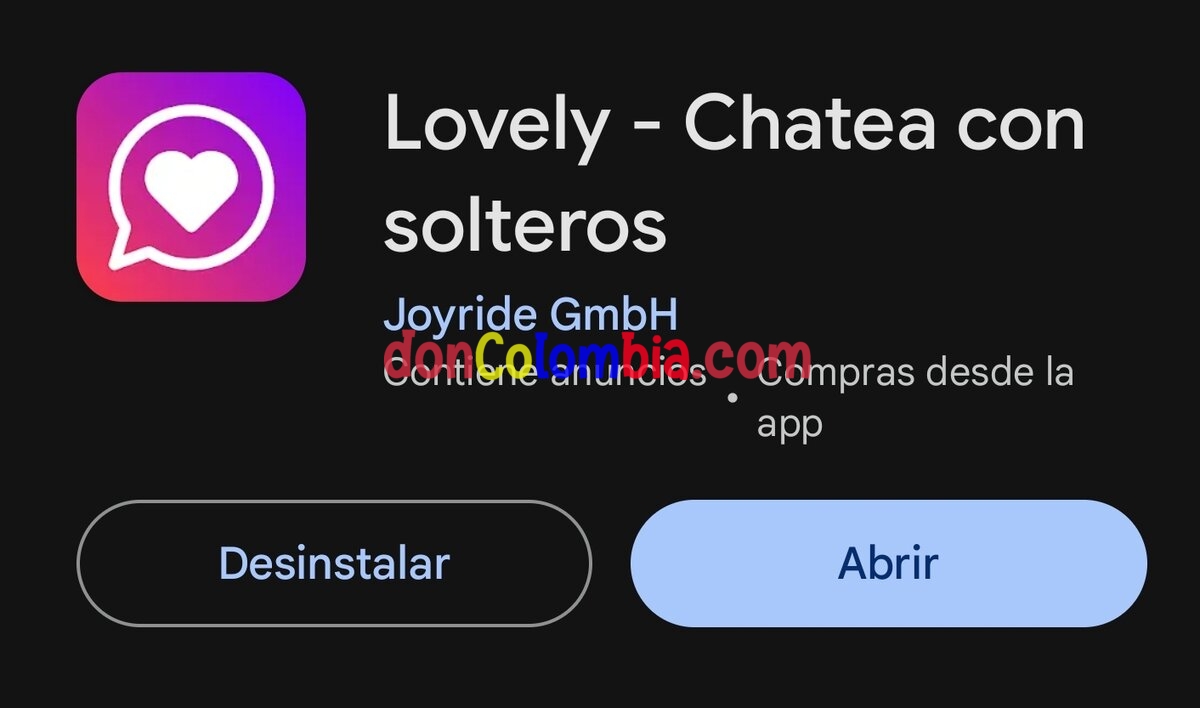Open the app with Abrir

click(x=888, y=564)
